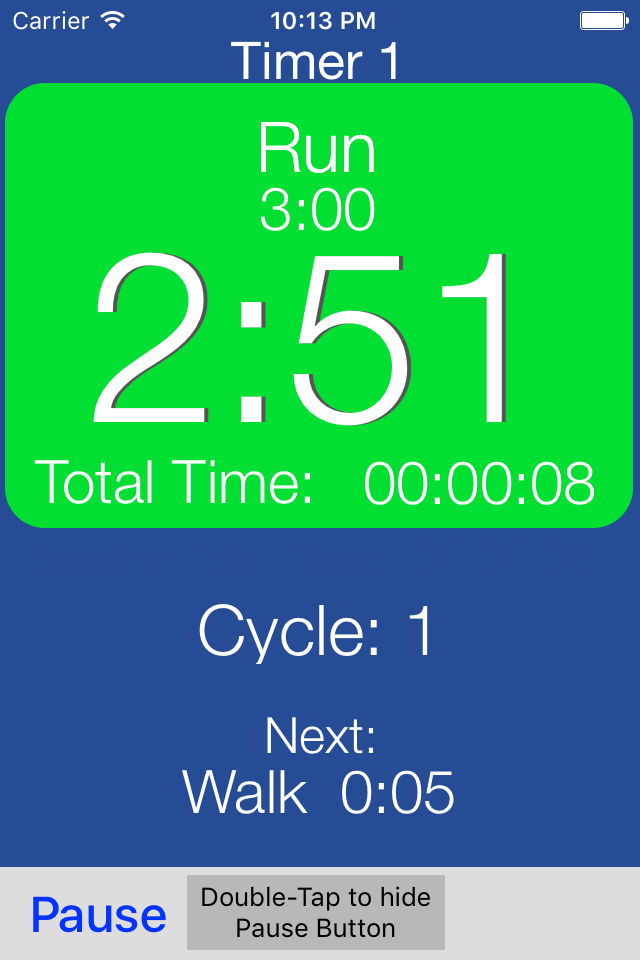
Task: Pause the running timer
Action: [x=98, y=914]
